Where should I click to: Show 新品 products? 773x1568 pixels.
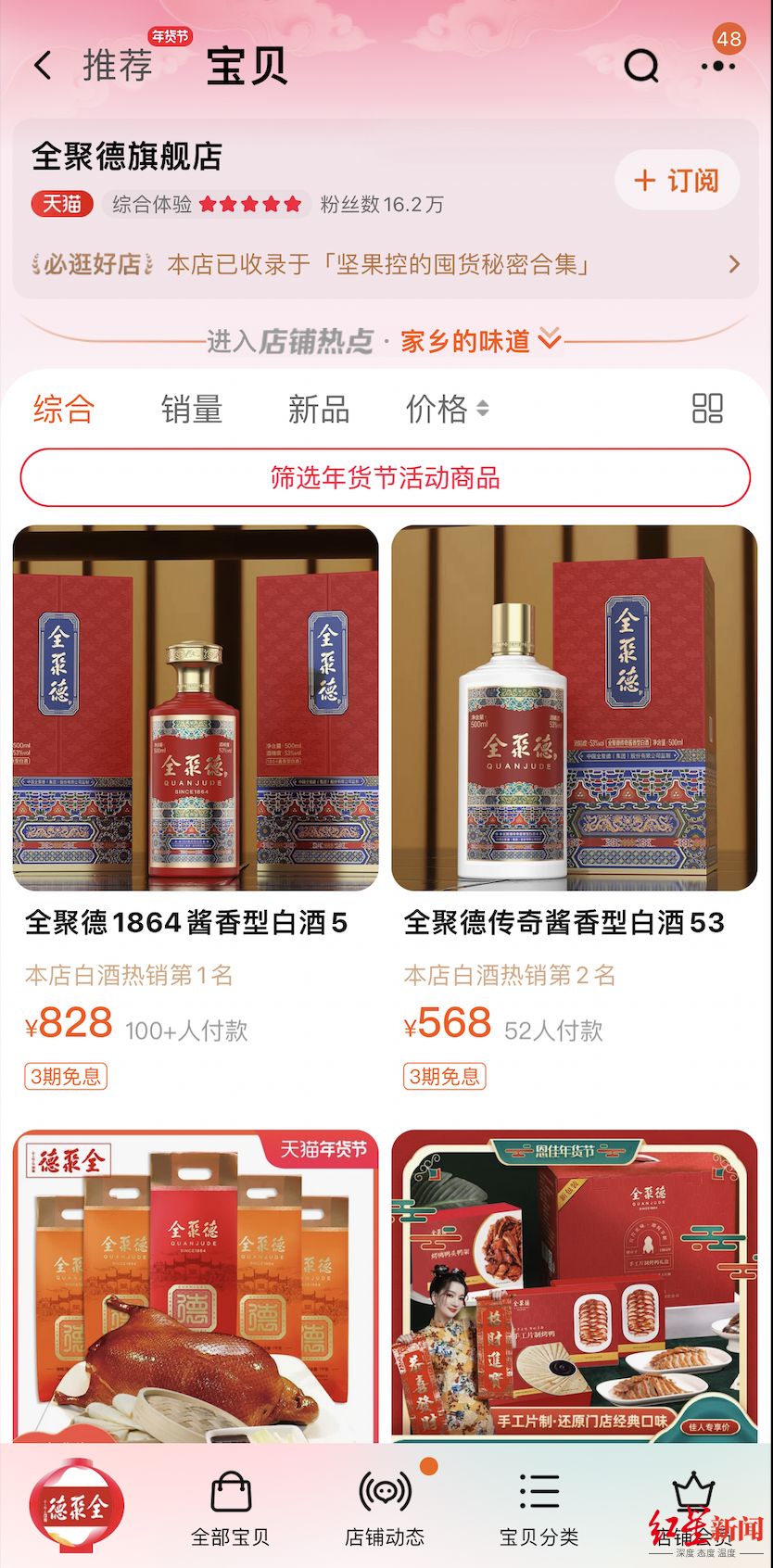click(x=319, y=409)
